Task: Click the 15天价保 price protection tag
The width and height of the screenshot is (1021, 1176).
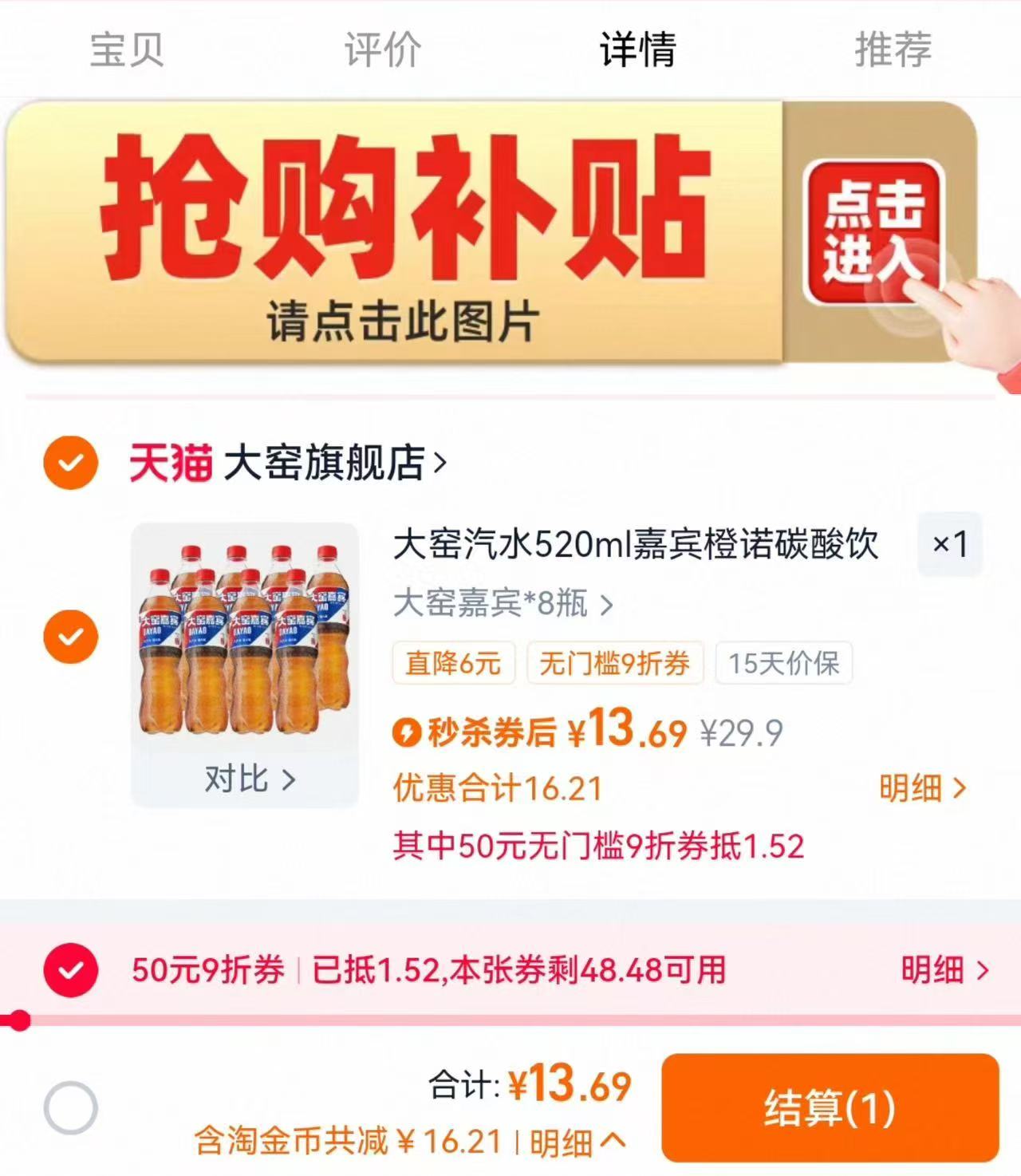Action: click(783, 663)
